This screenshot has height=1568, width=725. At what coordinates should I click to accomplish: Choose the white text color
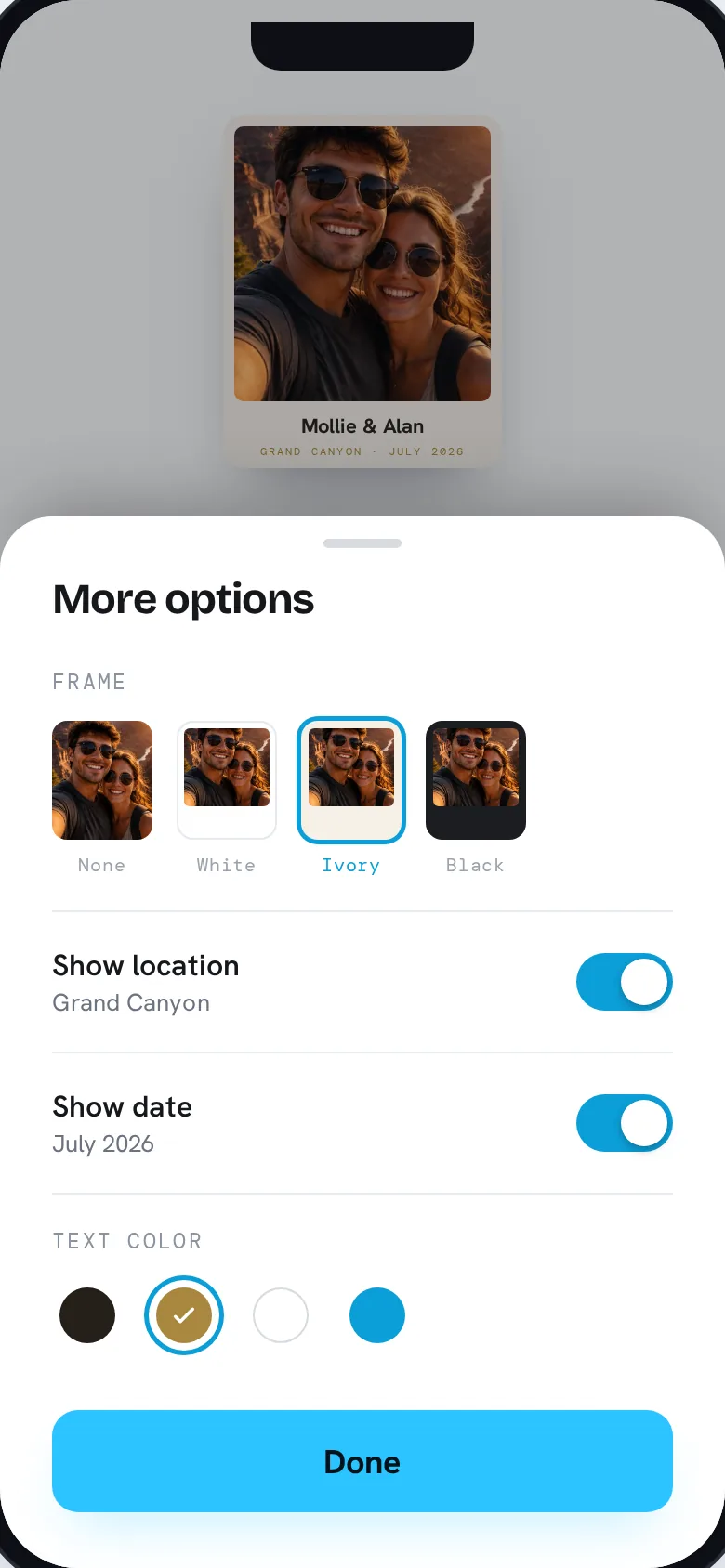coord(281,1315)
